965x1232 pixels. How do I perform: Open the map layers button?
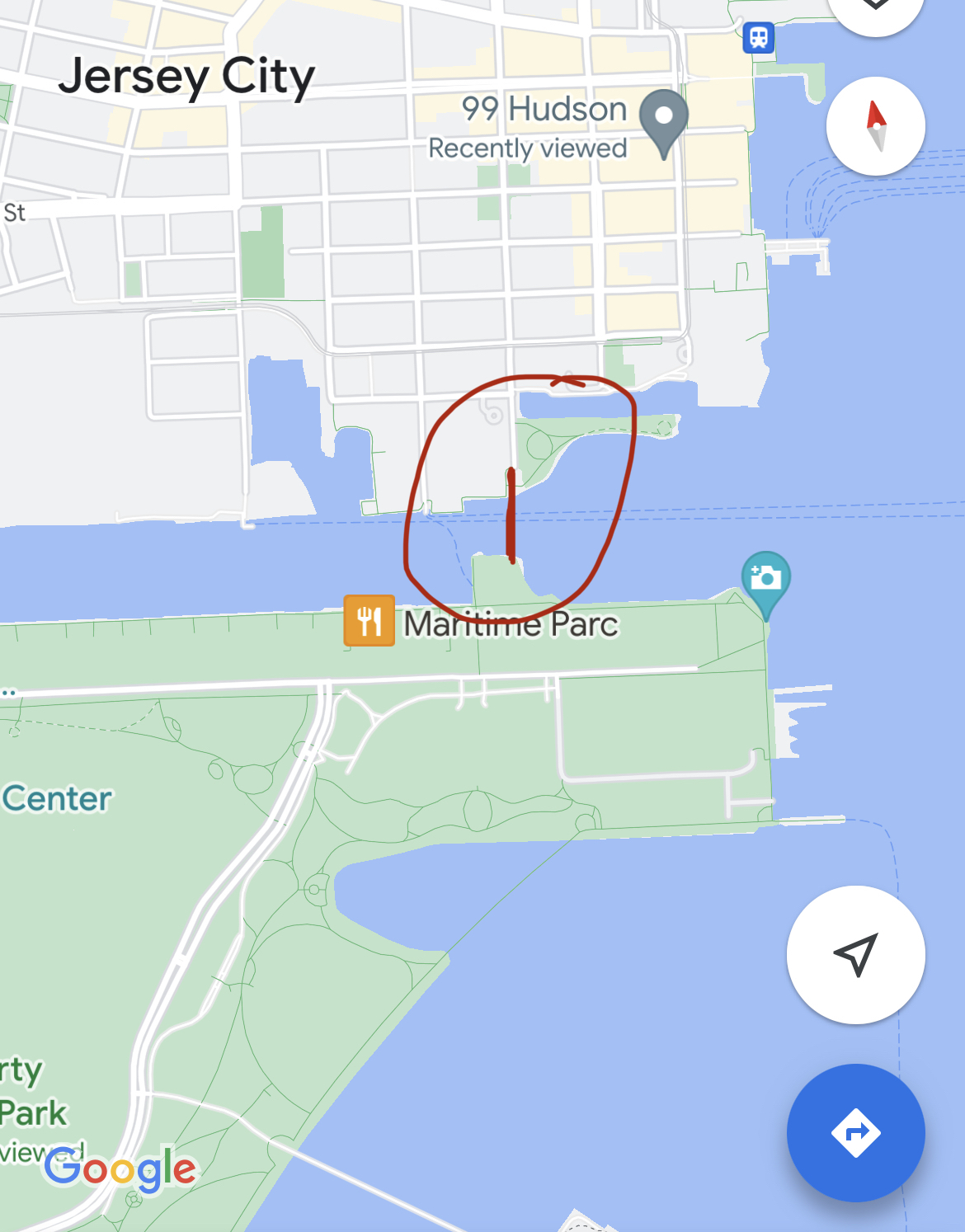(875, 10)
